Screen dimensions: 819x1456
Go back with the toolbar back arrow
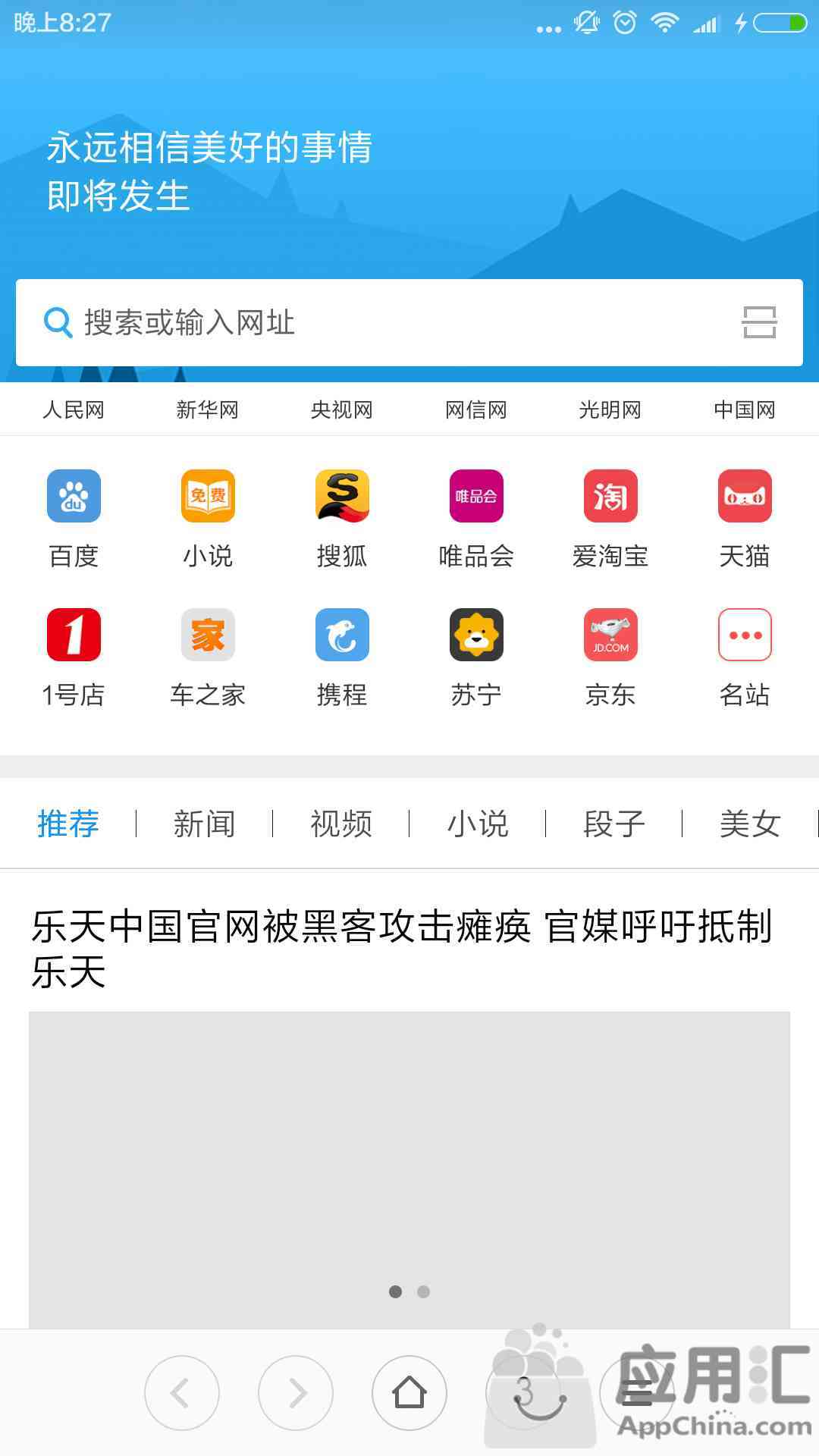(x=182, y=1392)
